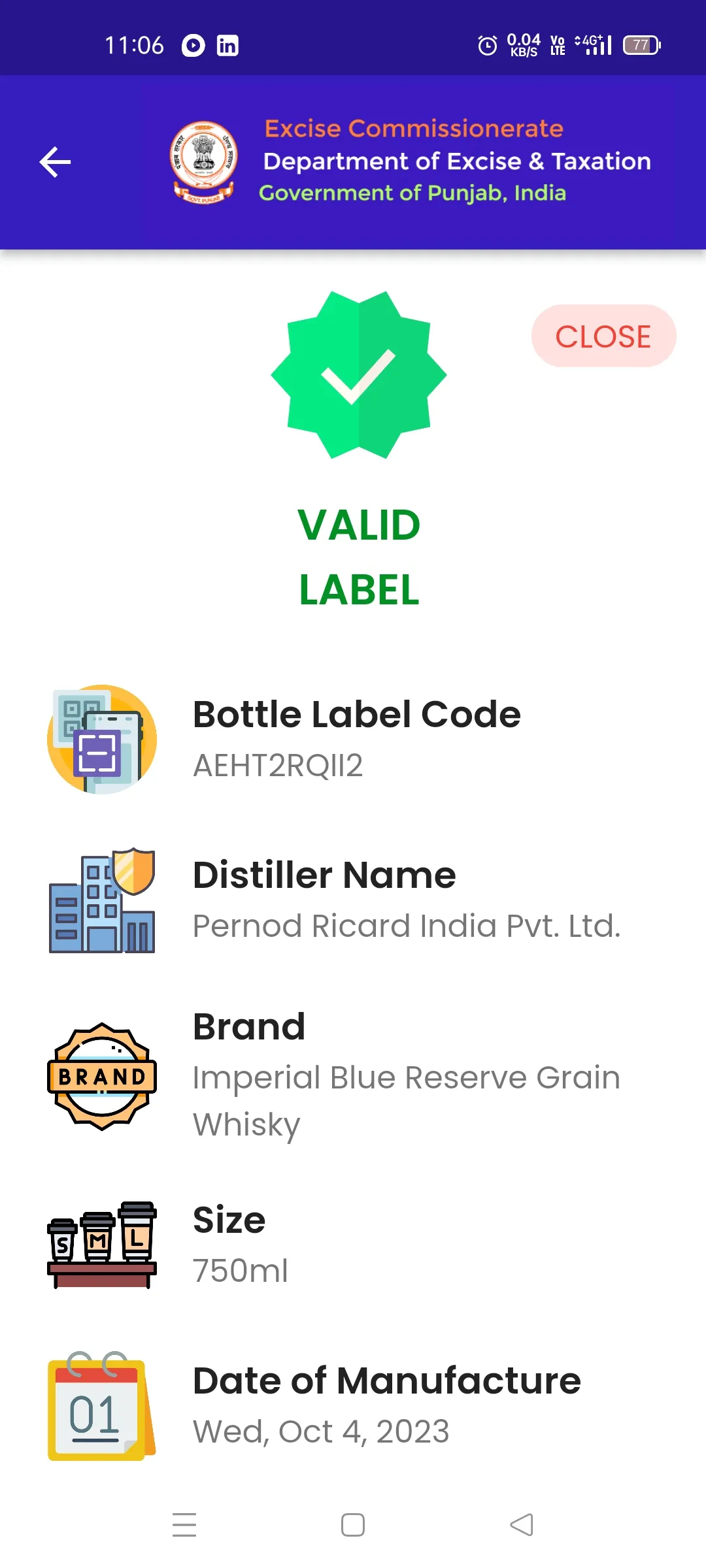This screenshot has height=1568, width=706.
Task: Tap the system home button
Action: (353, 1525)
